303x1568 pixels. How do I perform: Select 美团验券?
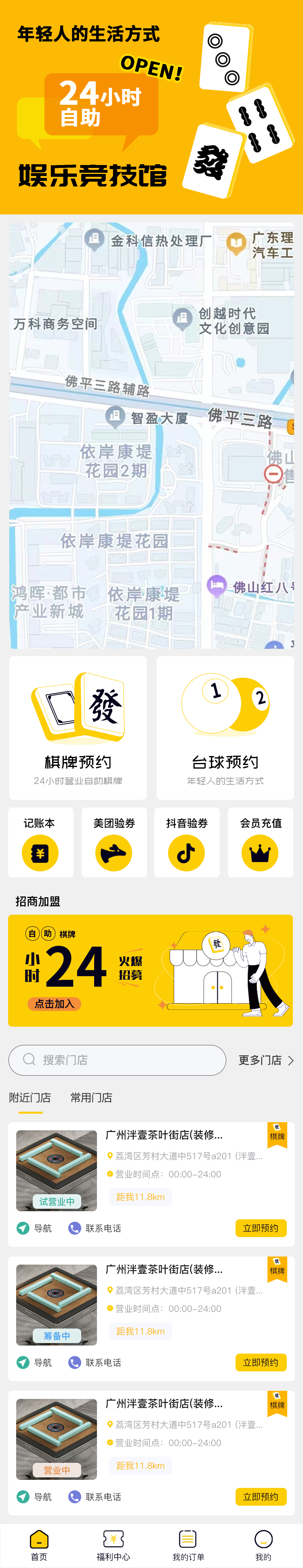pos(114,842)
